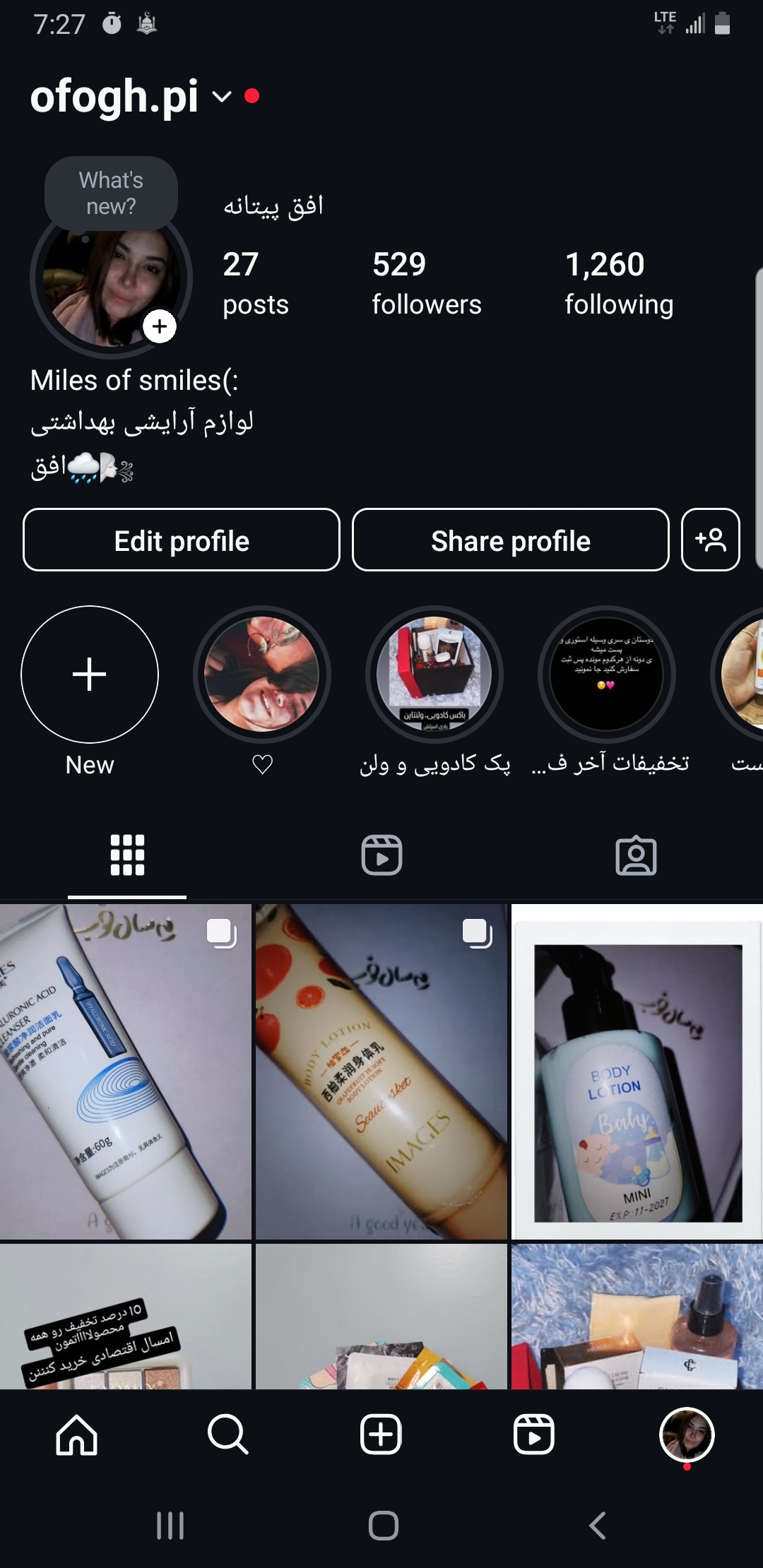Tap Share profile

(510, 540)
